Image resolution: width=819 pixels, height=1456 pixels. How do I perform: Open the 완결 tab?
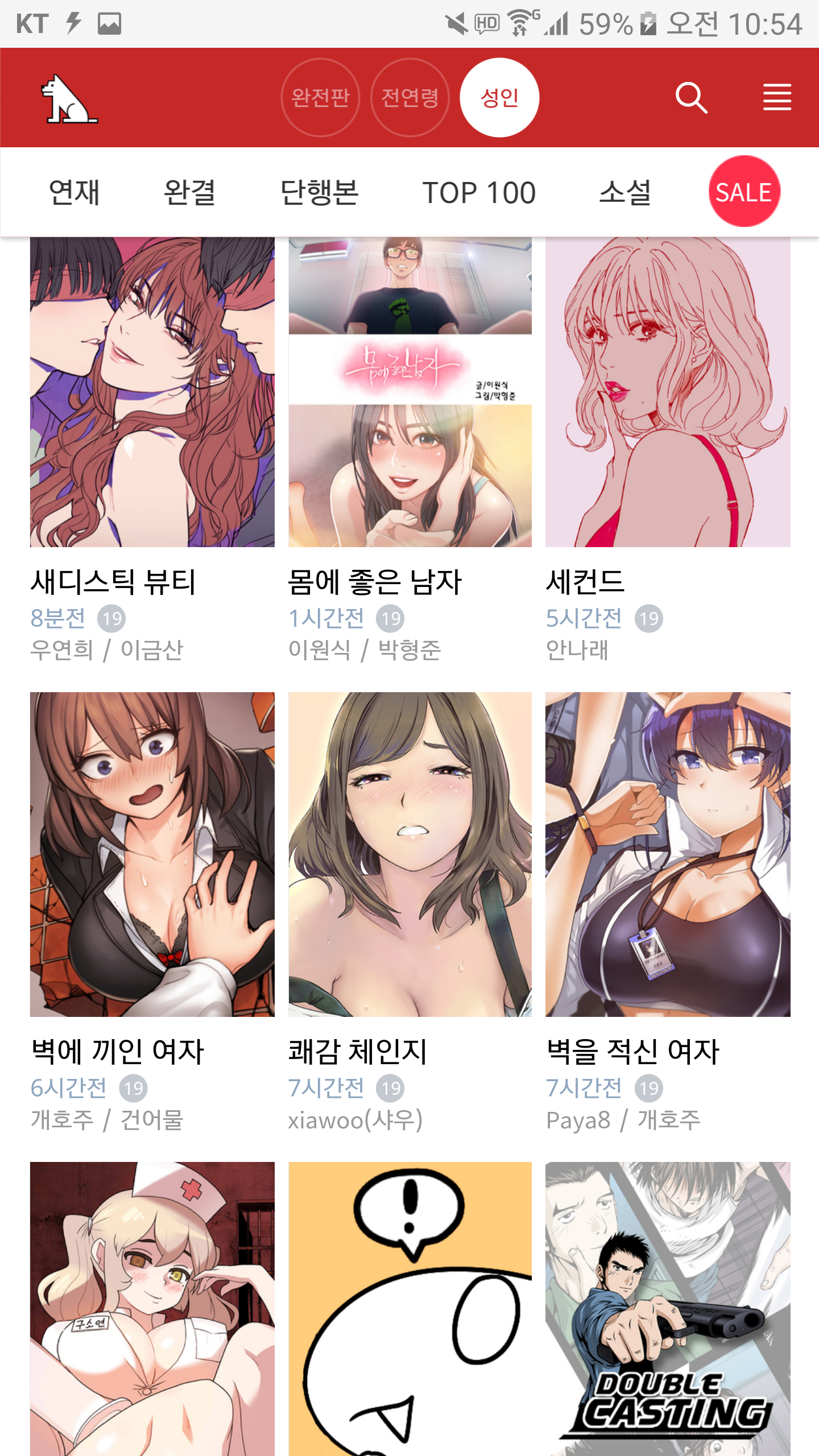[189, 192]
